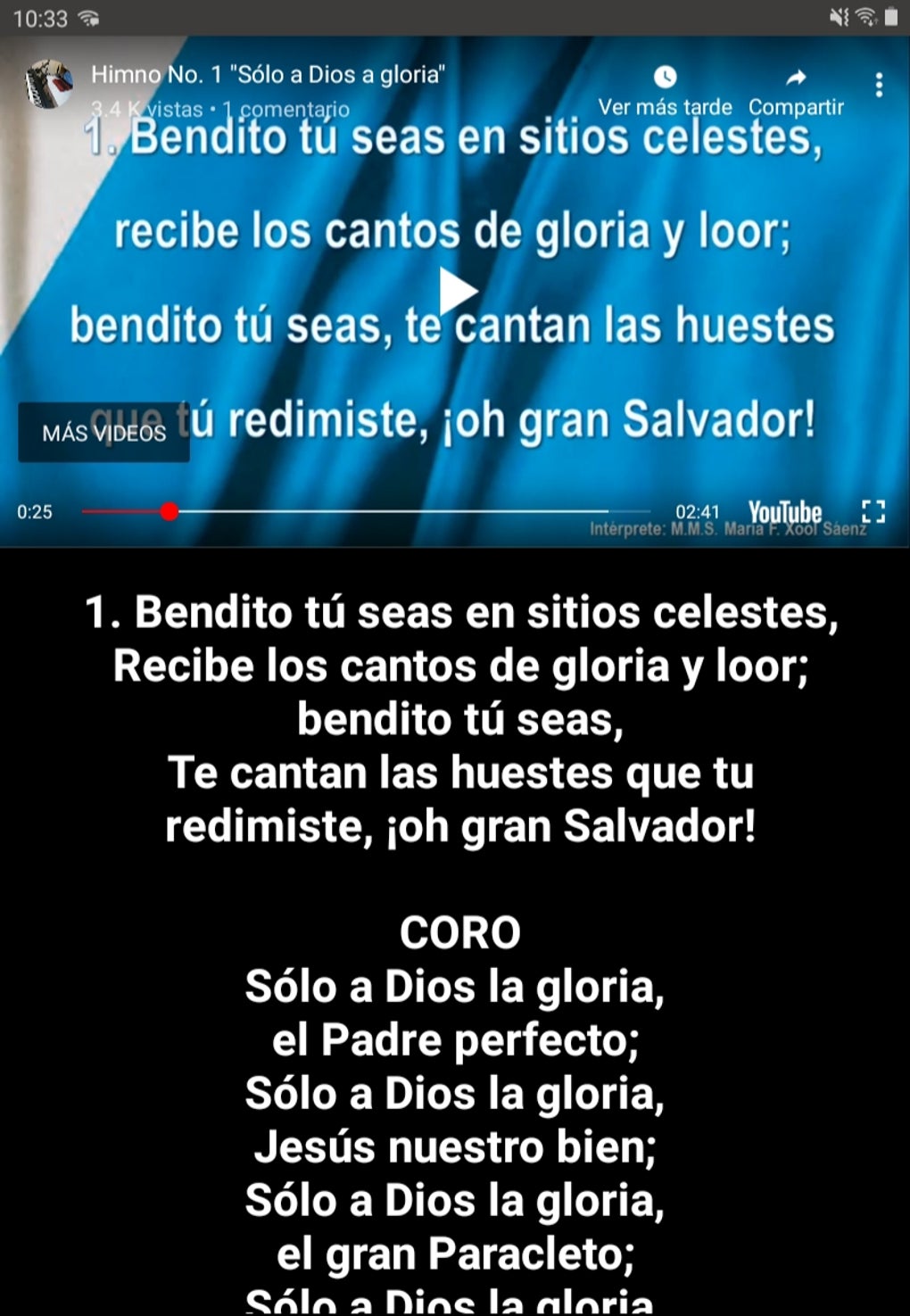Open the channel avatar
Viewport: 910px width, 1316px height.
pyautogui.click(x=49, y=86)
